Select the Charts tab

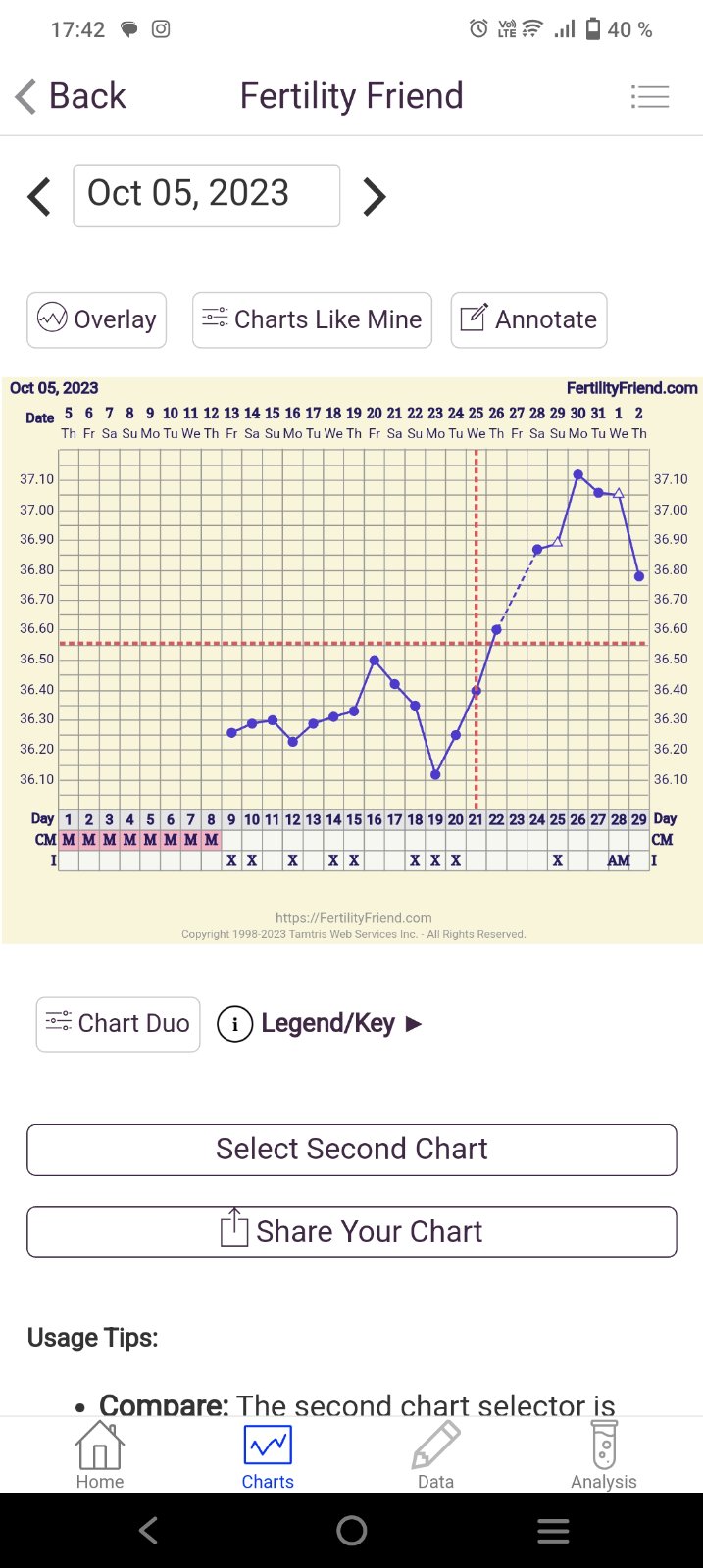268,1456
